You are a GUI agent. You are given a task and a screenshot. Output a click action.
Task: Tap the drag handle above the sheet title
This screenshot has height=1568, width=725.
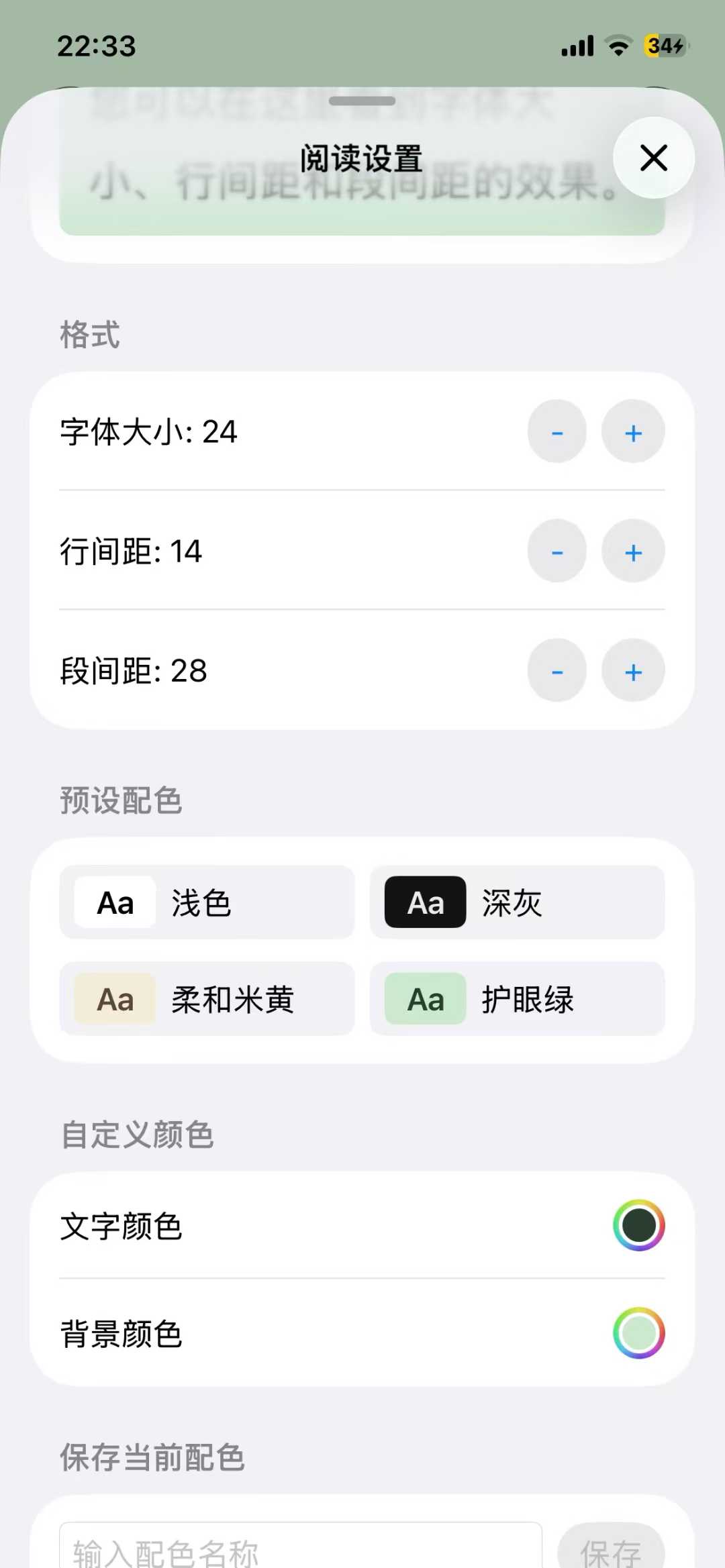pyautogui.click(x=362, y=101)
